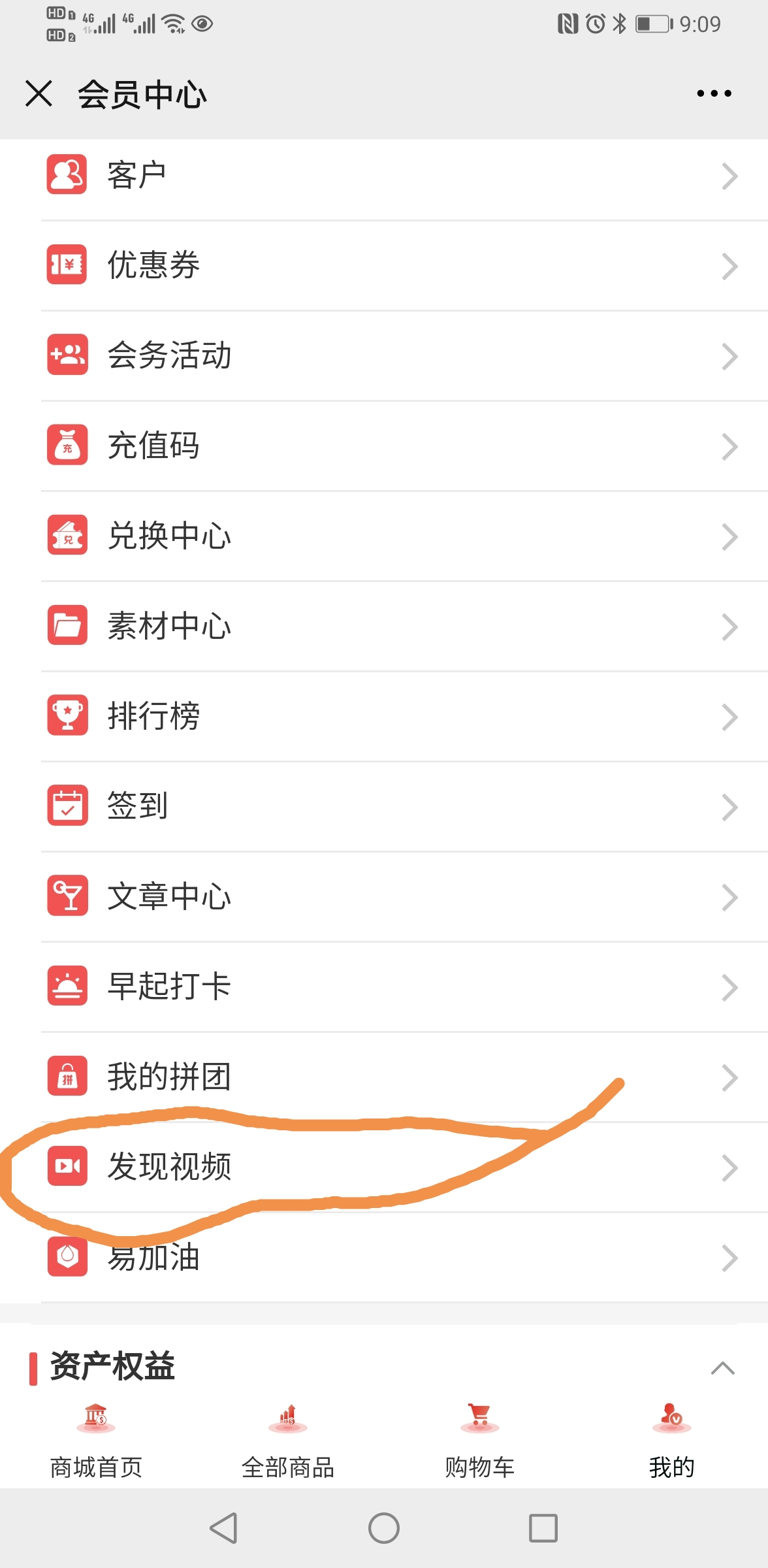
Task: Open 文章中心
Action: click(384, 897)
